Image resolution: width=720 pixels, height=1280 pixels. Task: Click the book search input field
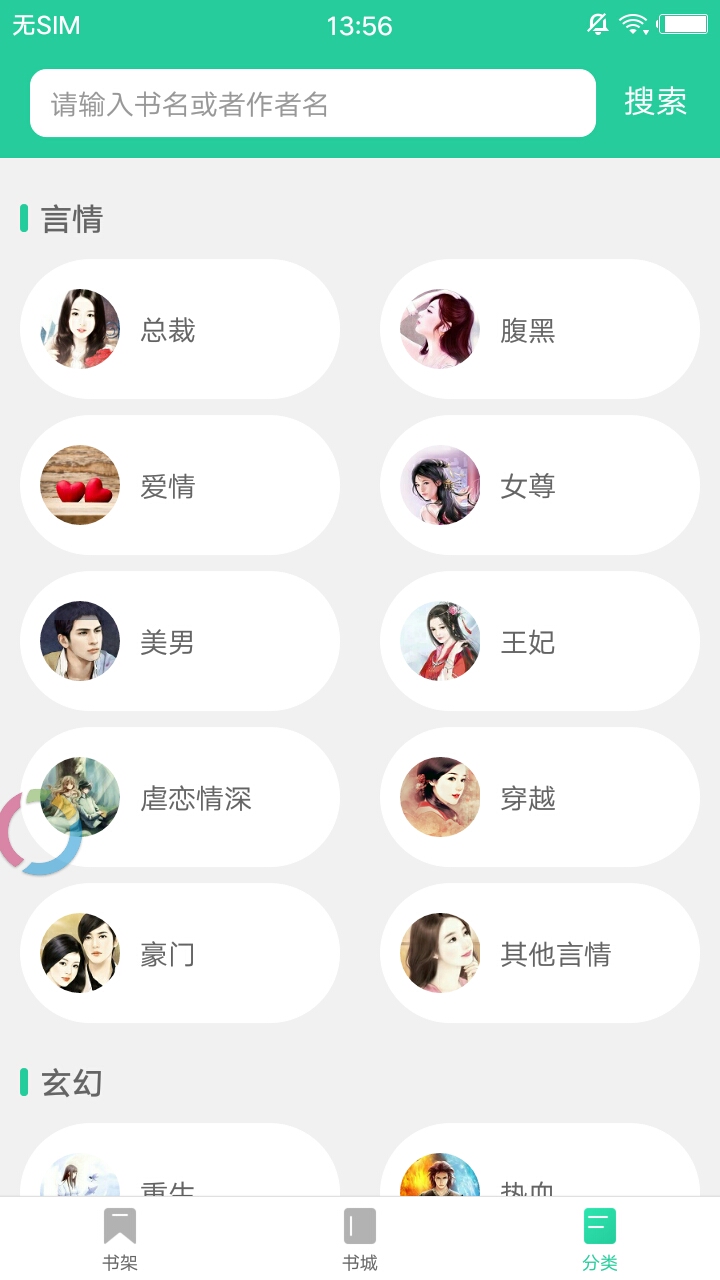tap(313, 102)
